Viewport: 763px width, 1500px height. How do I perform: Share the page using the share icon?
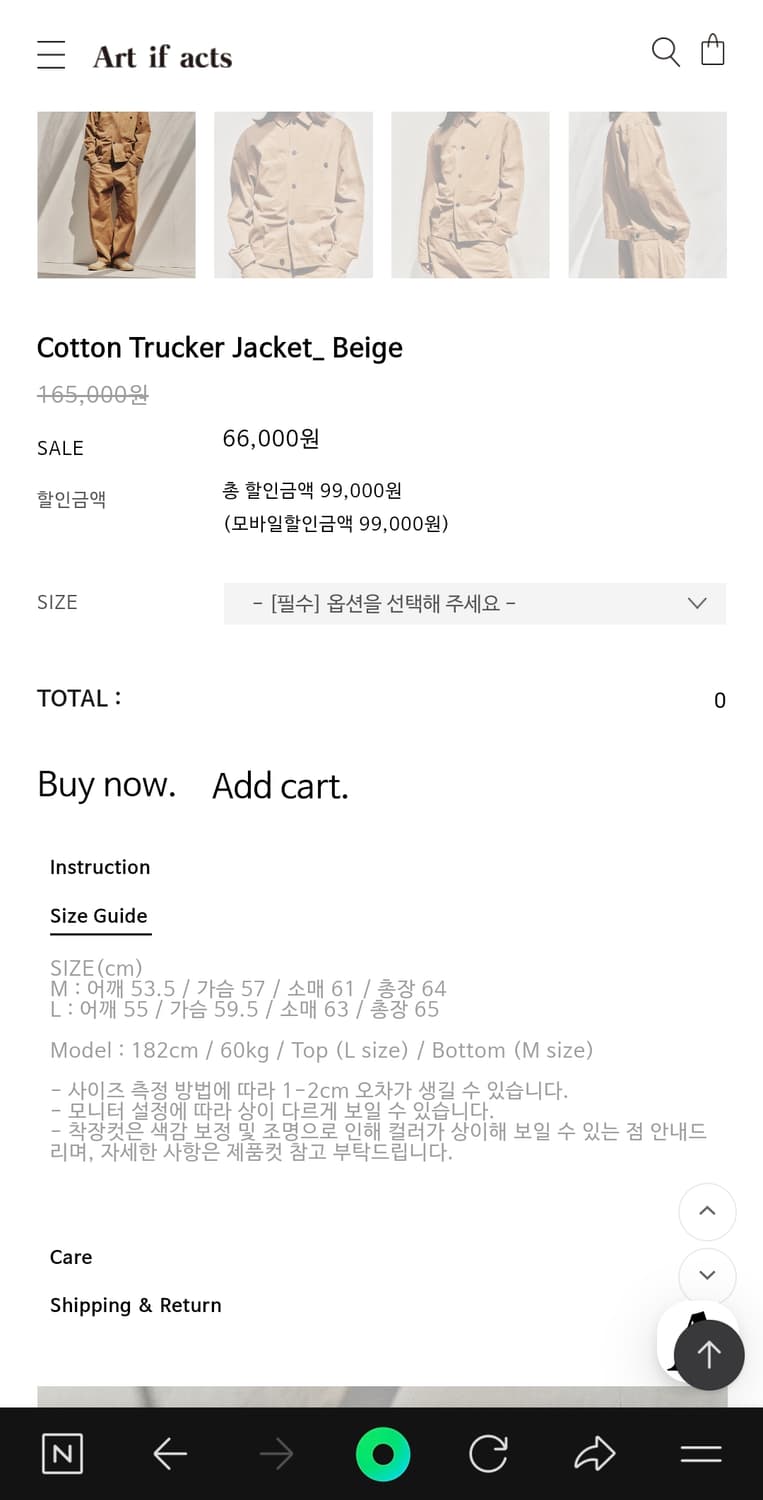[x=594, y=1454]
